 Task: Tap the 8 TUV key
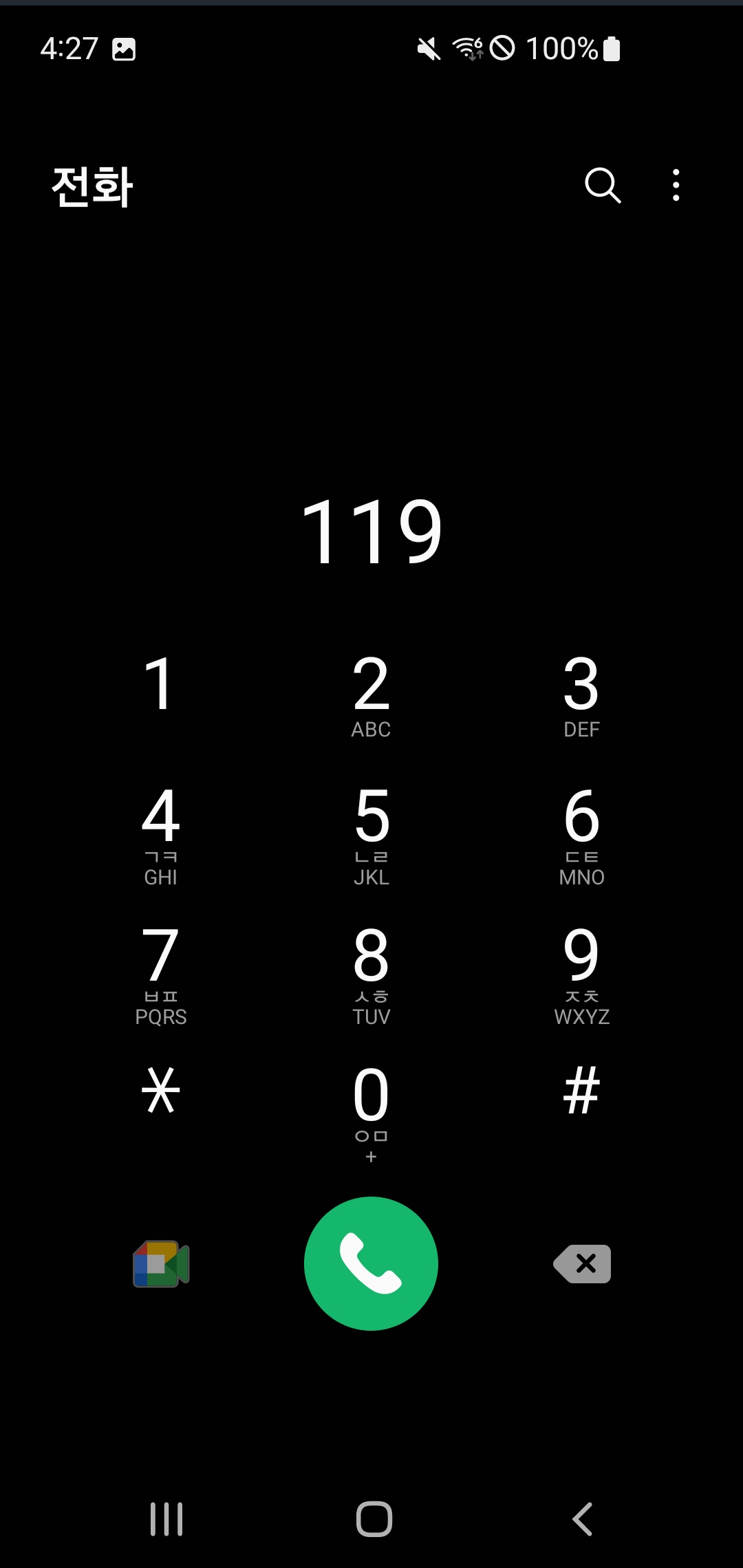pyautogui.click(x=371, y=975)
